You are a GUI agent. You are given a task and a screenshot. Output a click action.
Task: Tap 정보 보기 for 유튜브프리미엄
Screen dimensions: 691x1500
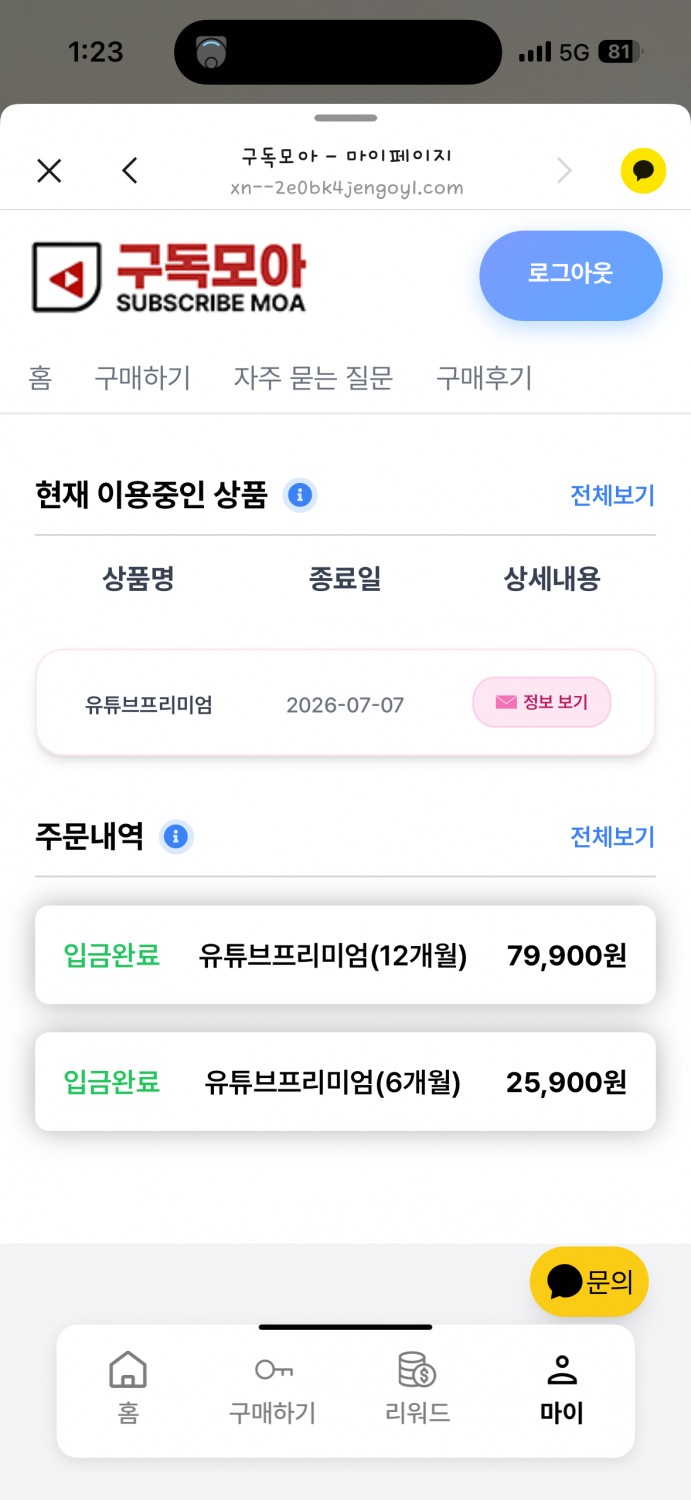click(x=541, y=703)
